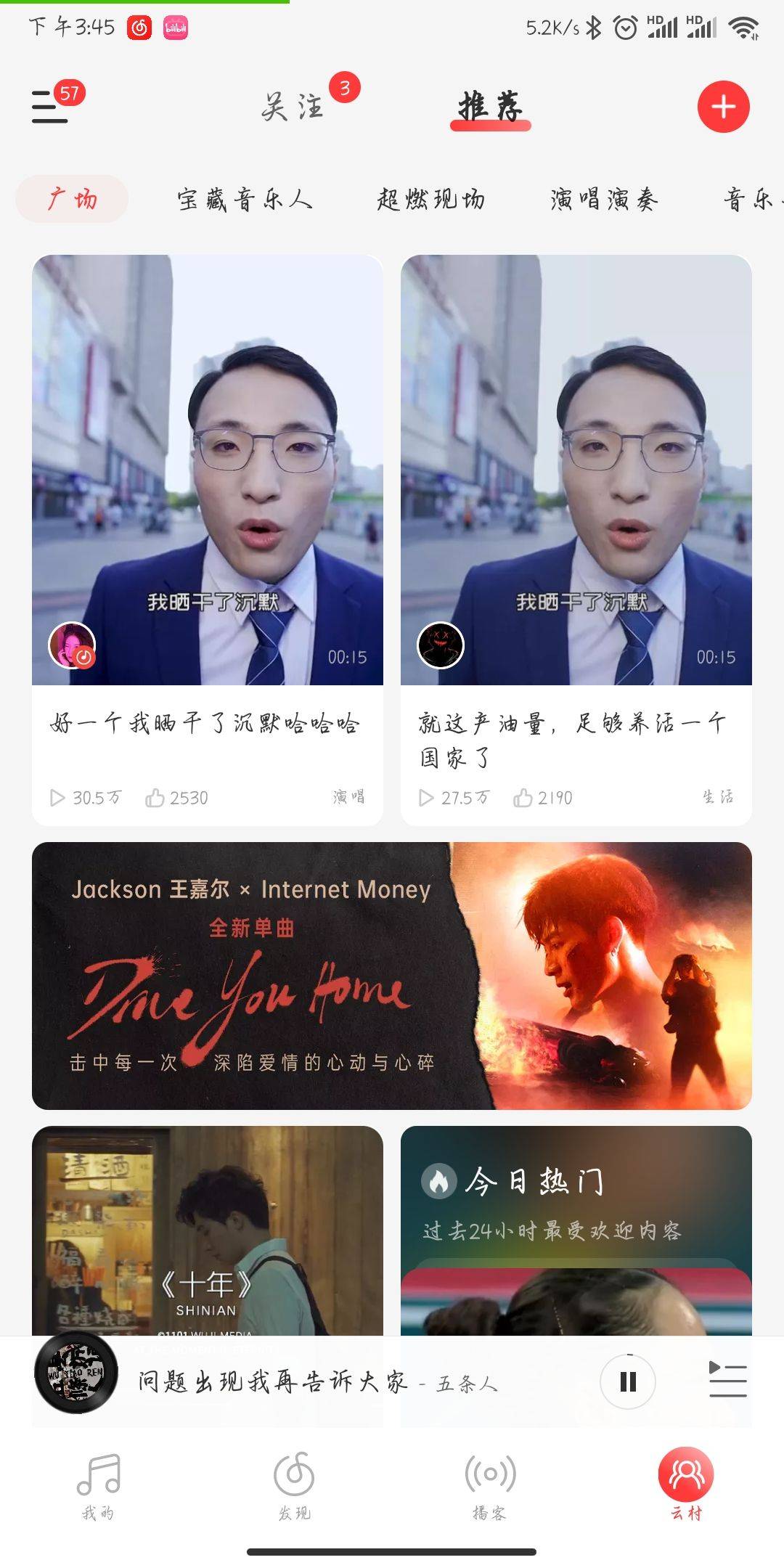Tap the red plus create button
Screen dimensions: 784x1568
[x=723, y=107]
